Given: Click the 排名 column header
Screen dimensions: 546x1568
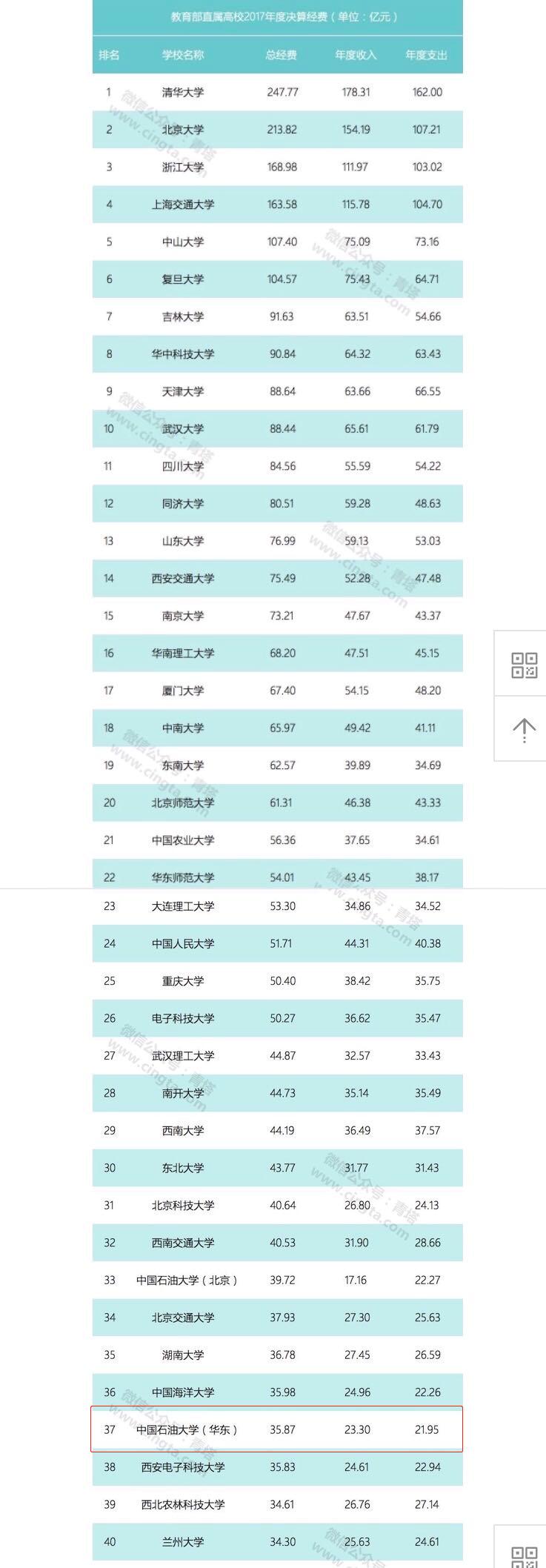Looking at the screenshot, I should click(x=109, y=54).
